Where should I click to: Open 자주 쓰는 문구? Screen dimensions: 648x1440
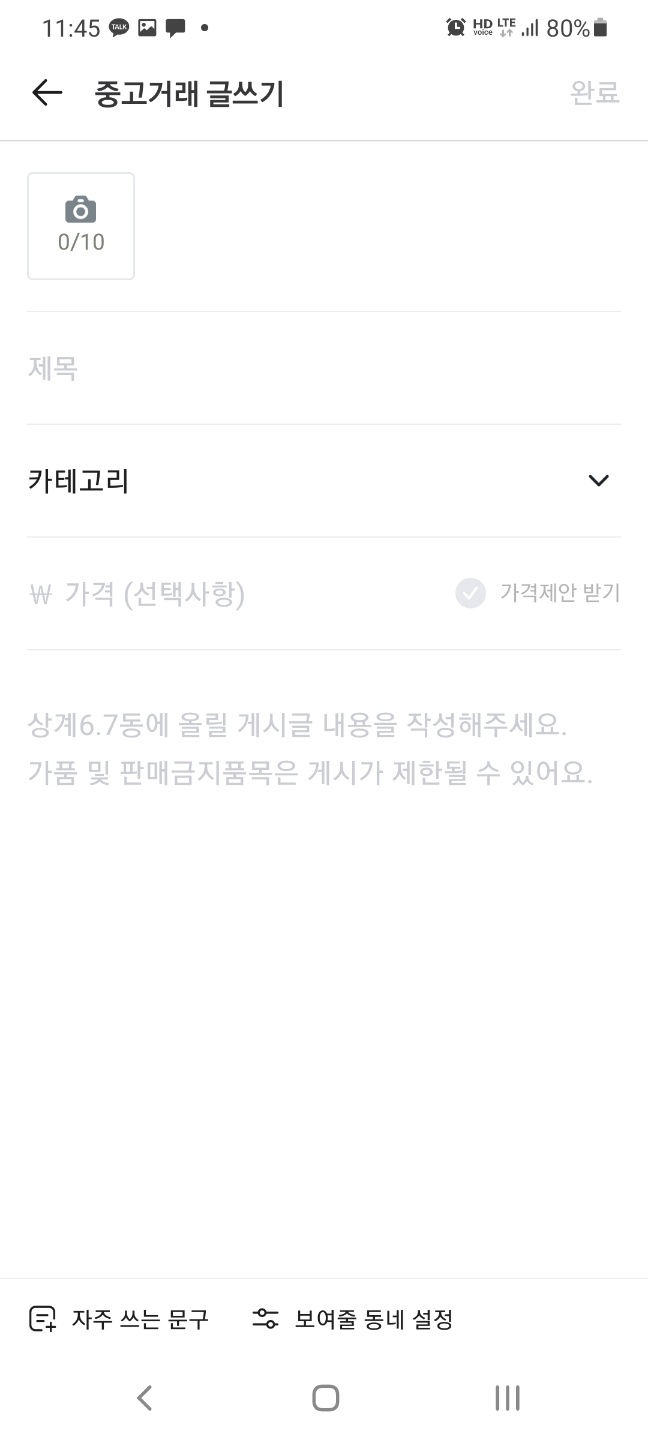coord(119,1319)
